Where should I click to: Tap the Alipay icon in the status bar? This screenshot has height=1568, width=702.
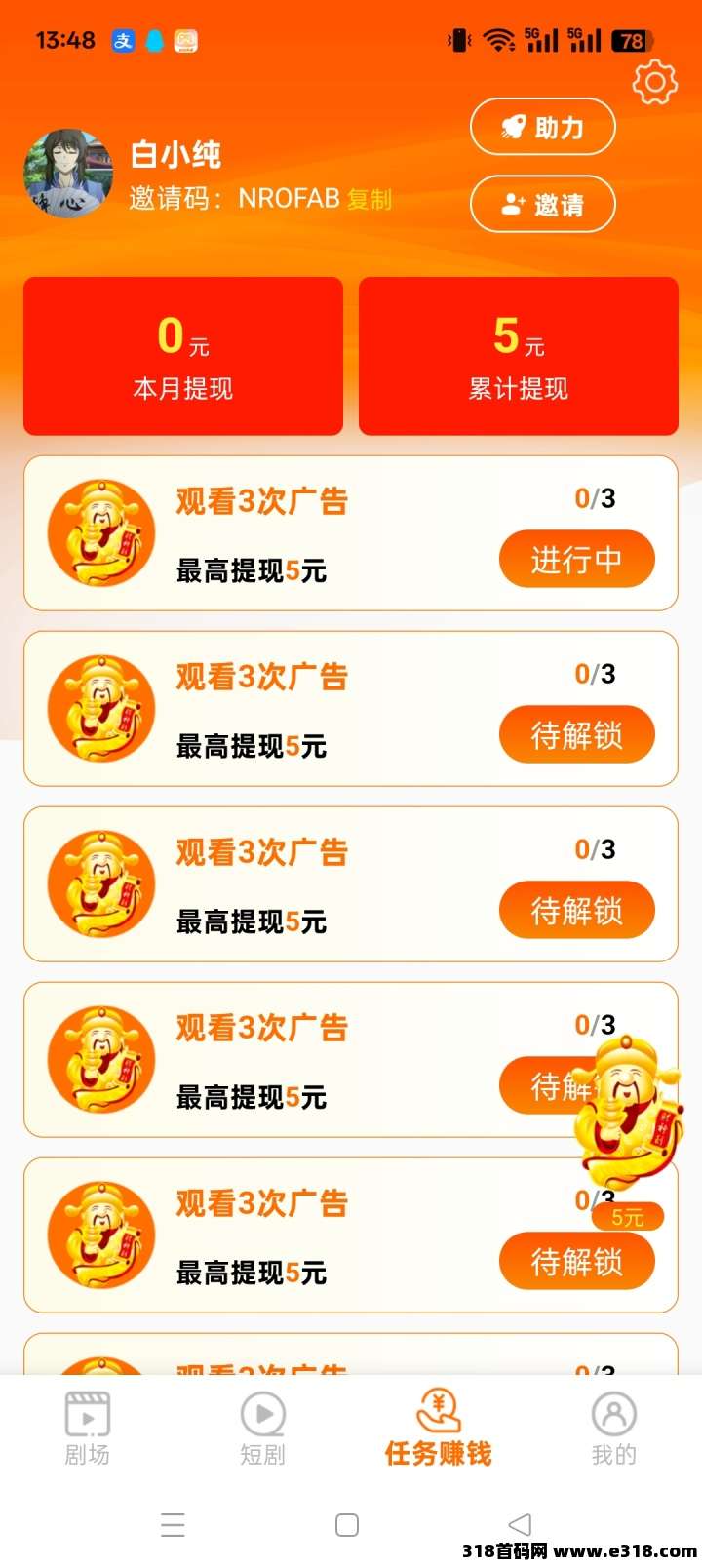124,41
